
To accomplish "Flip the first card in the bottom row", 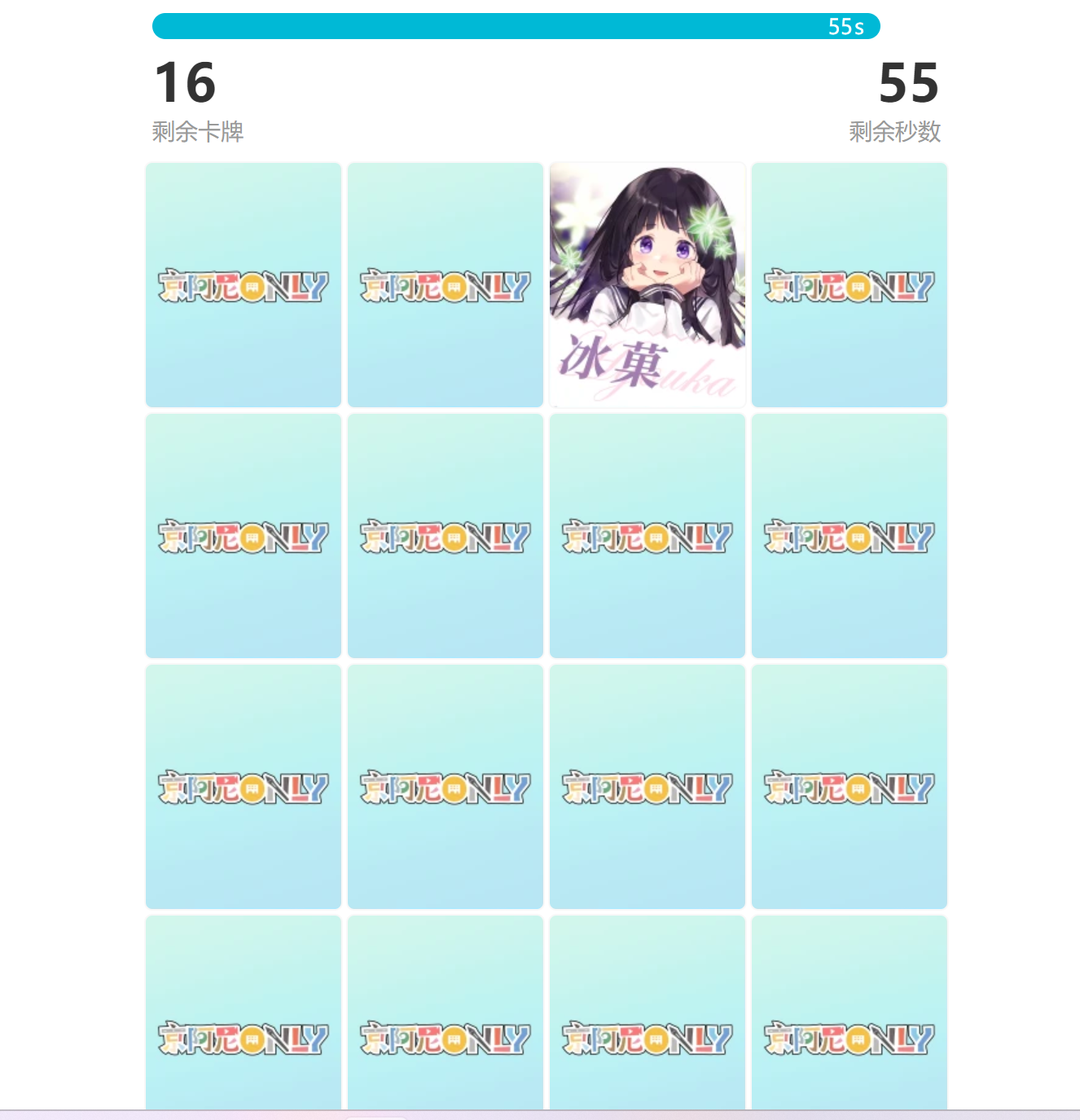I will [x=243, y=1012].
